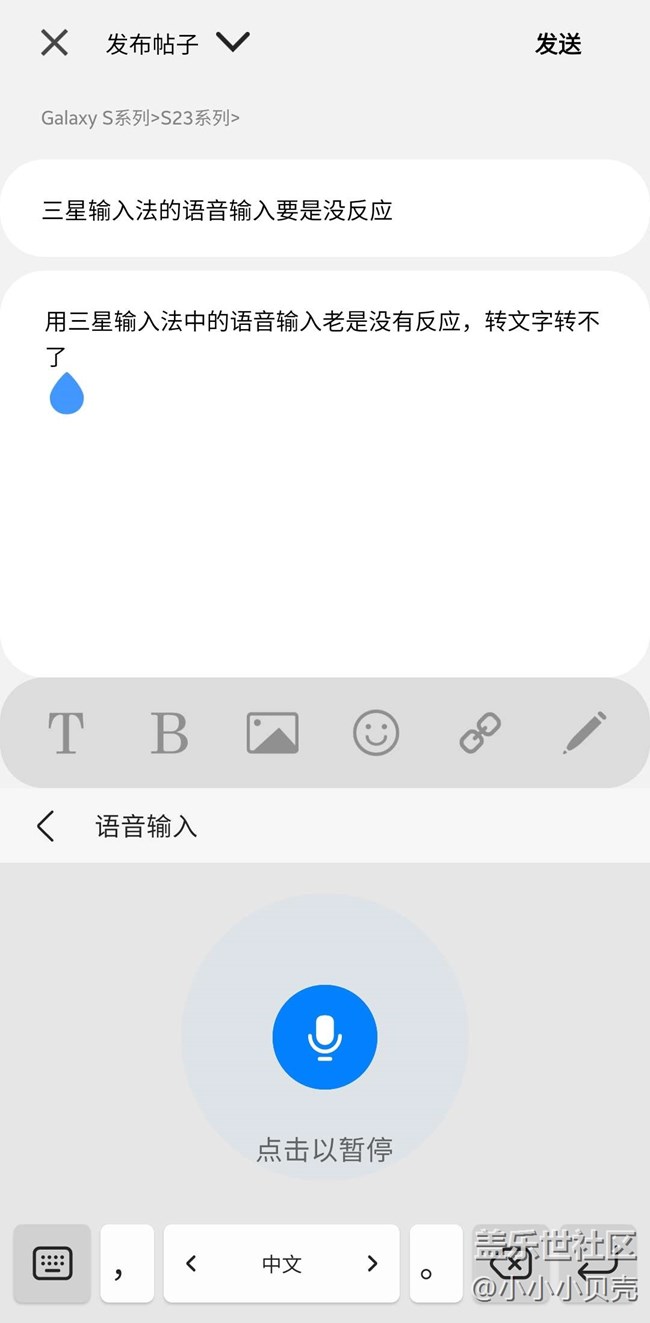Hit the backspace key
This screenshot has height=1323, width=650.
[512, 1264]
